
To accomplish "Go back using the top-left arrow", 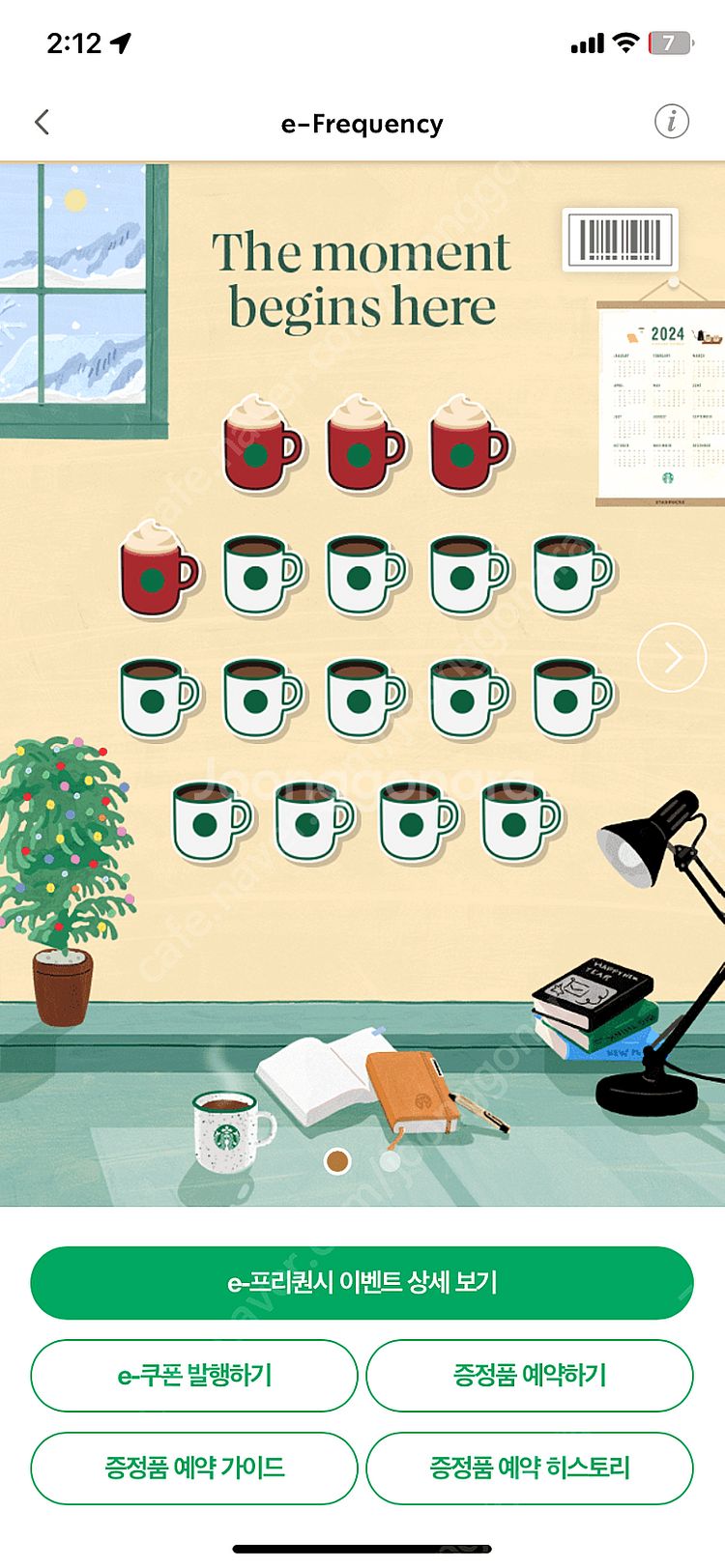I will coord(42,123).
